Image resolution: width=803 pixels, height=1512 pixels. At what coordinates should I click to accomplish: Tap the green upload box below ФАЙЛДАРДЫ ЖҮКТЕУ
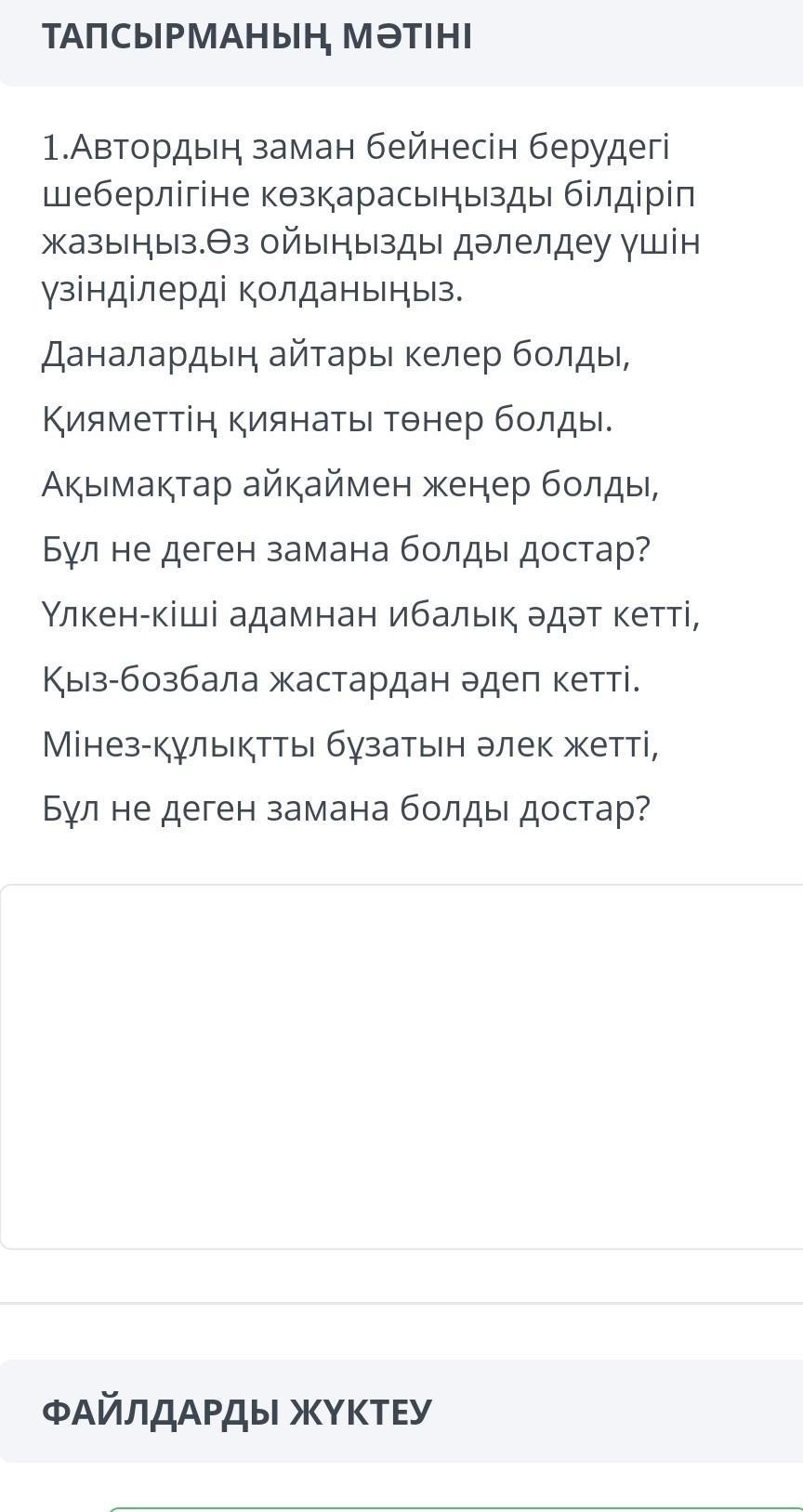click(x=455, y=1508)
